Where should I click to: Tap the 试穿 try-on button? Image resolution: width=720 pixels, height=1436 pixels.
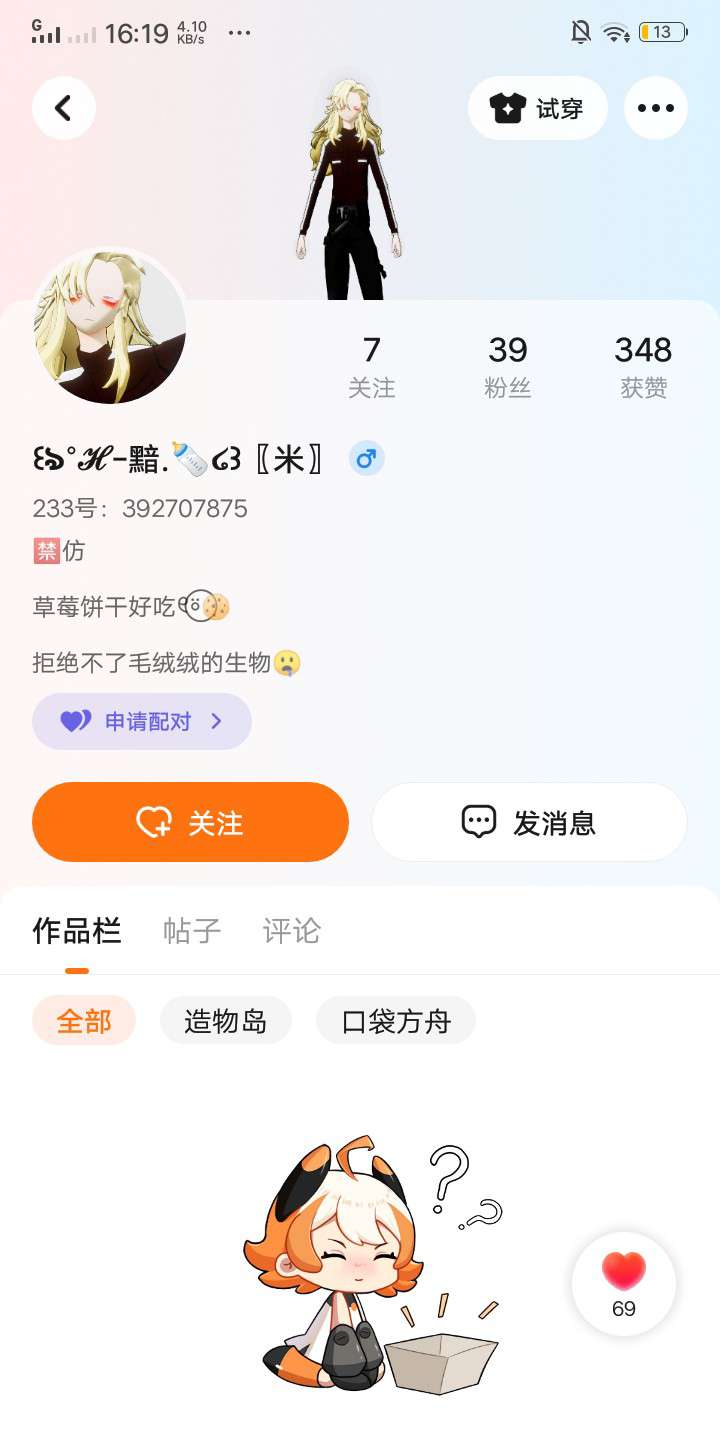537,108
